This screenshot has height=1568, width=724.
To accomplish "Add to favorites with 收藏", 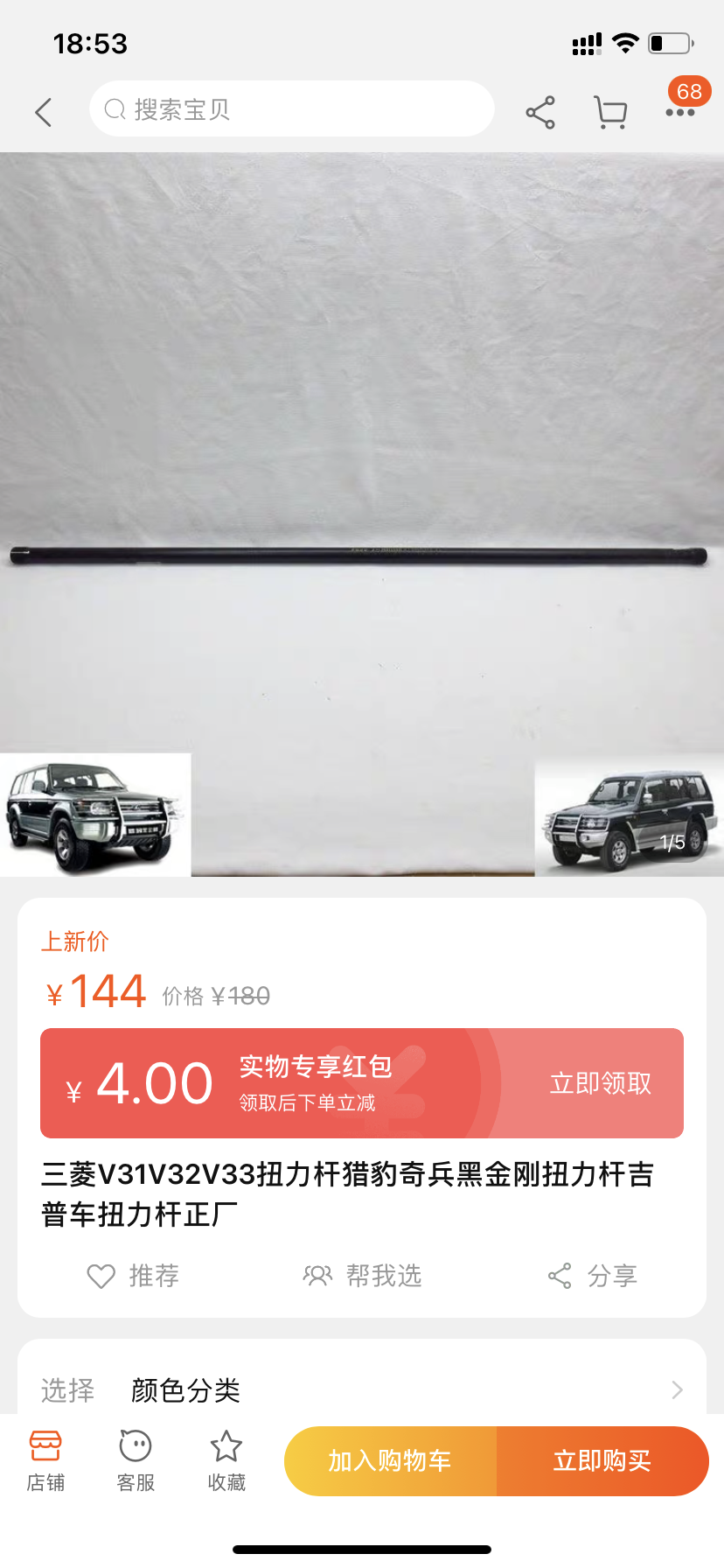I will [226, 1460].
